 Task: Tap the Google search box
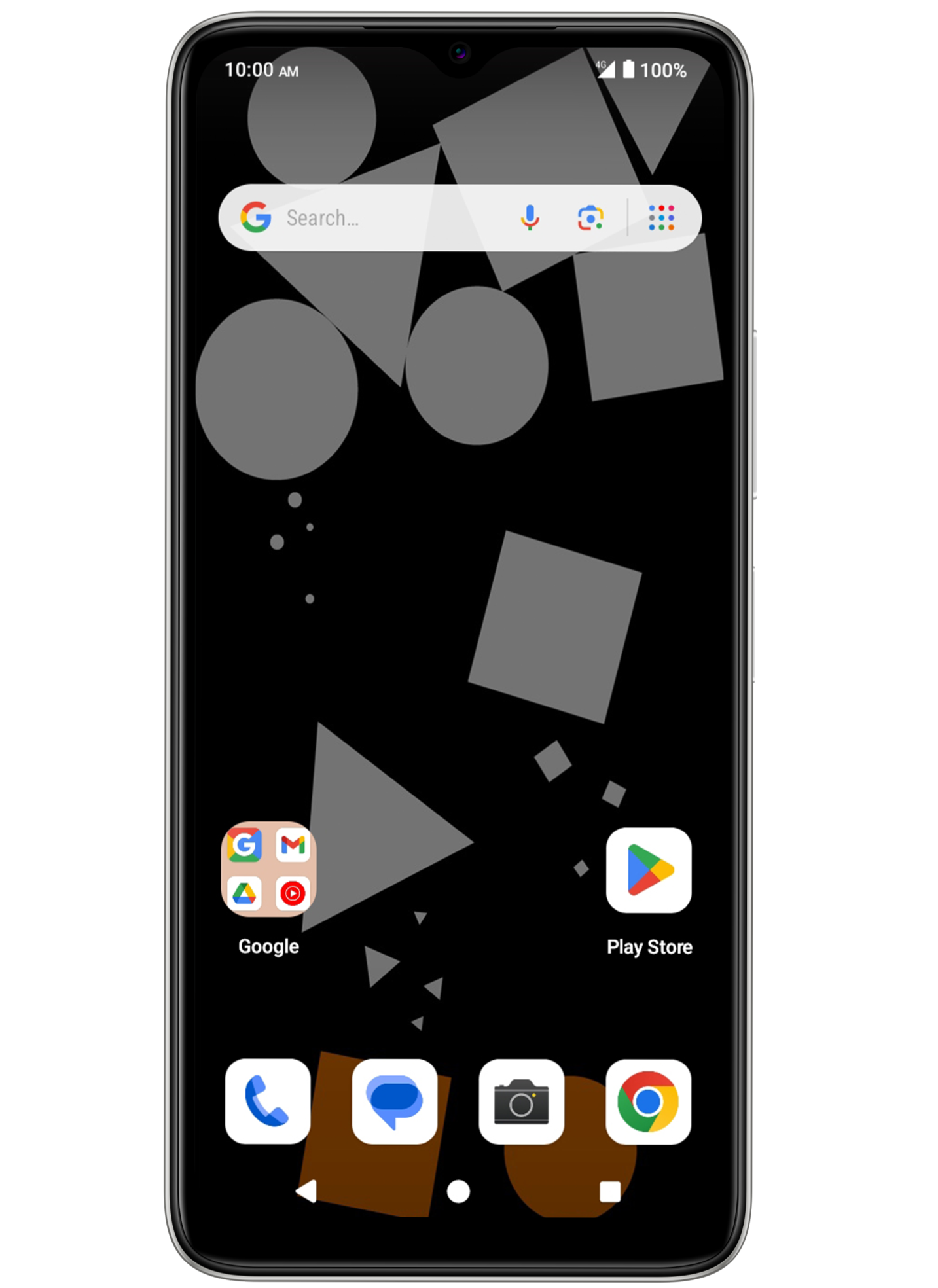pos(386,218)
